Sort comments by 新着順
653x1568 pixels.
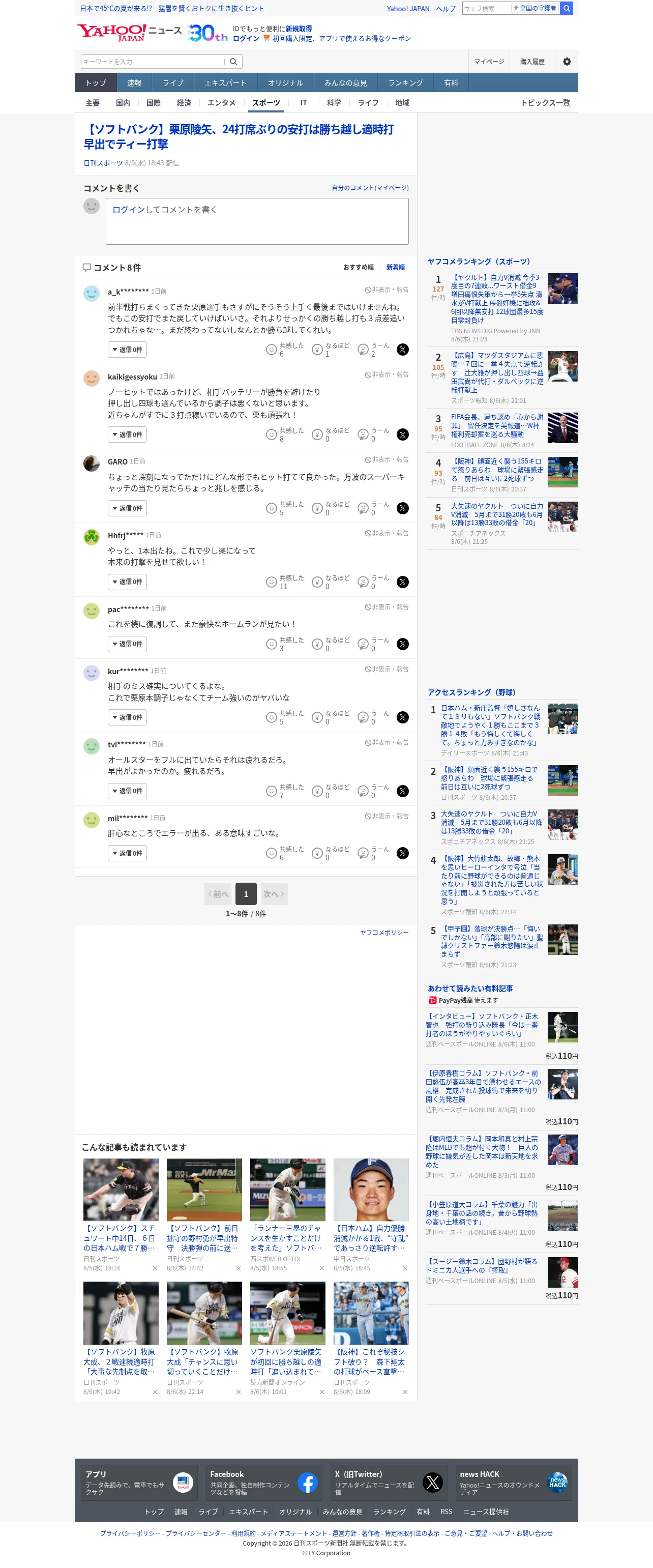point(396,267)
